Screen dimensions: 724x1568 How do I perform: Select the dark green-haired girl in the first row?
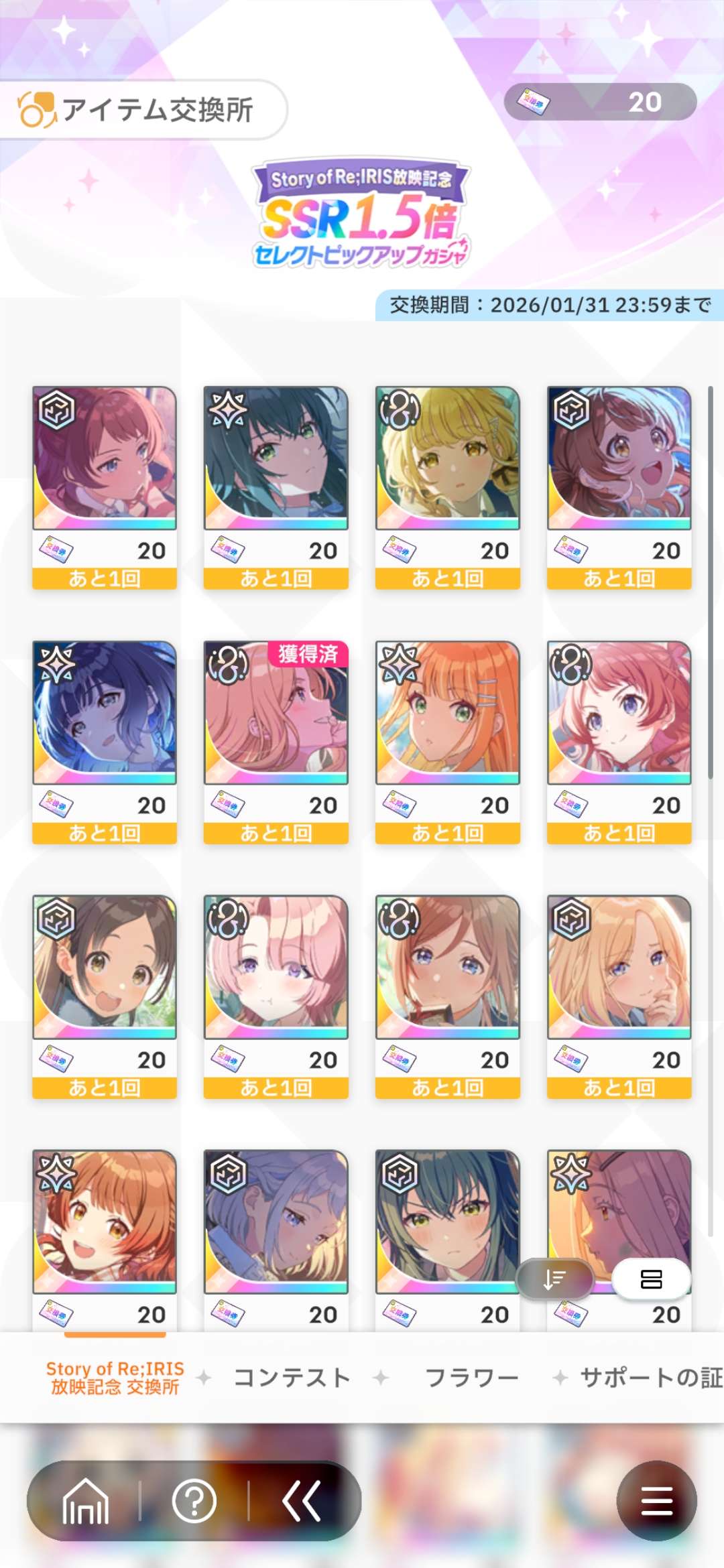click(x=276, y=459)
